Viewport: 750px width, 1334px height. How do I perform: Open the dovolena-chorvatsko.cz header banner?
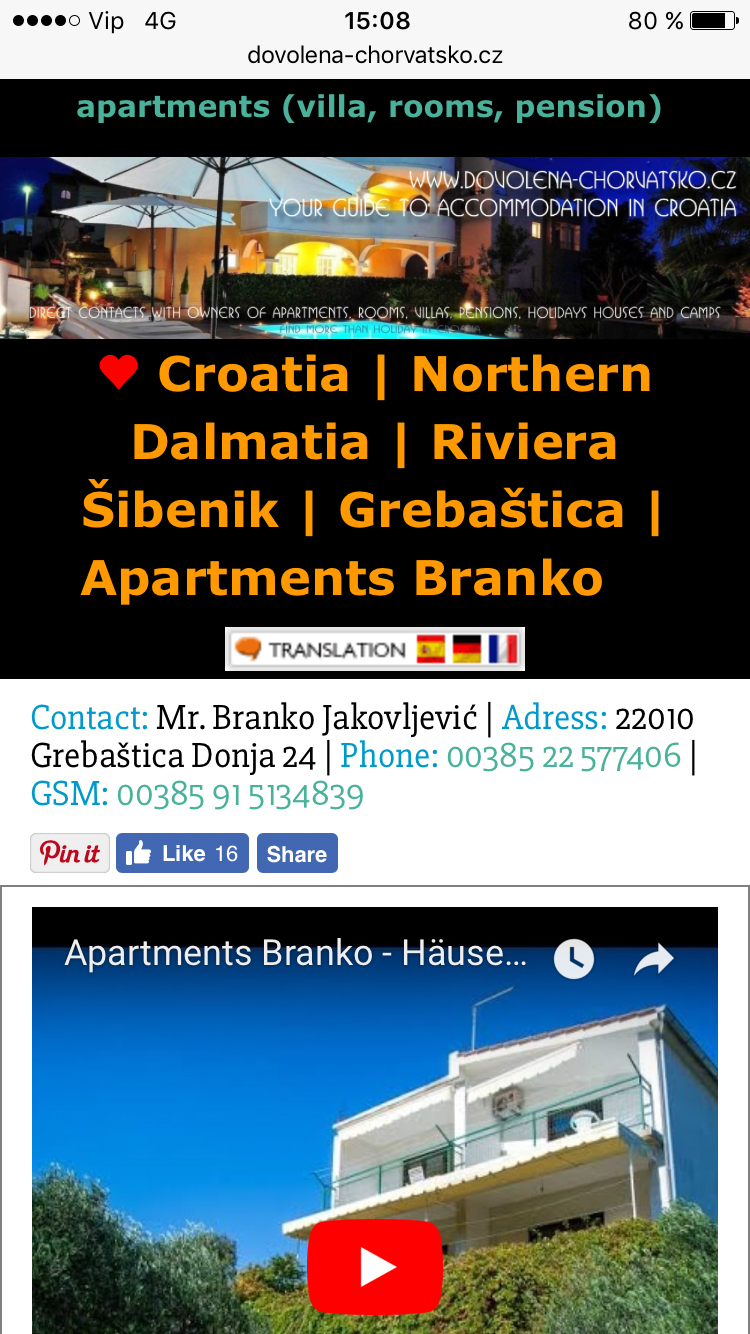[375, 247]
